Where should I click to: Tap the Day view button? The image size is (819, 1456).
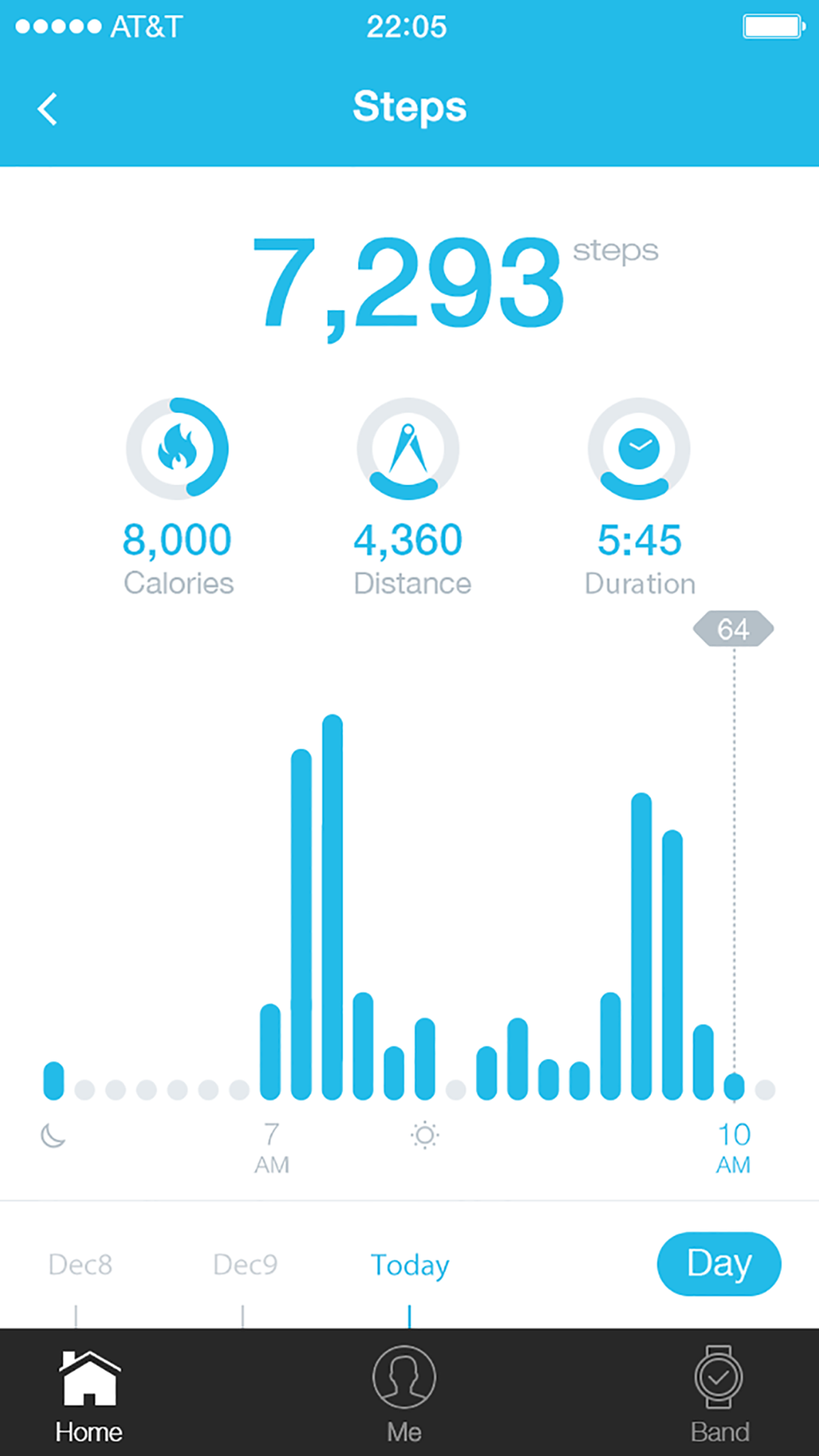click(x=718, y=1264)
